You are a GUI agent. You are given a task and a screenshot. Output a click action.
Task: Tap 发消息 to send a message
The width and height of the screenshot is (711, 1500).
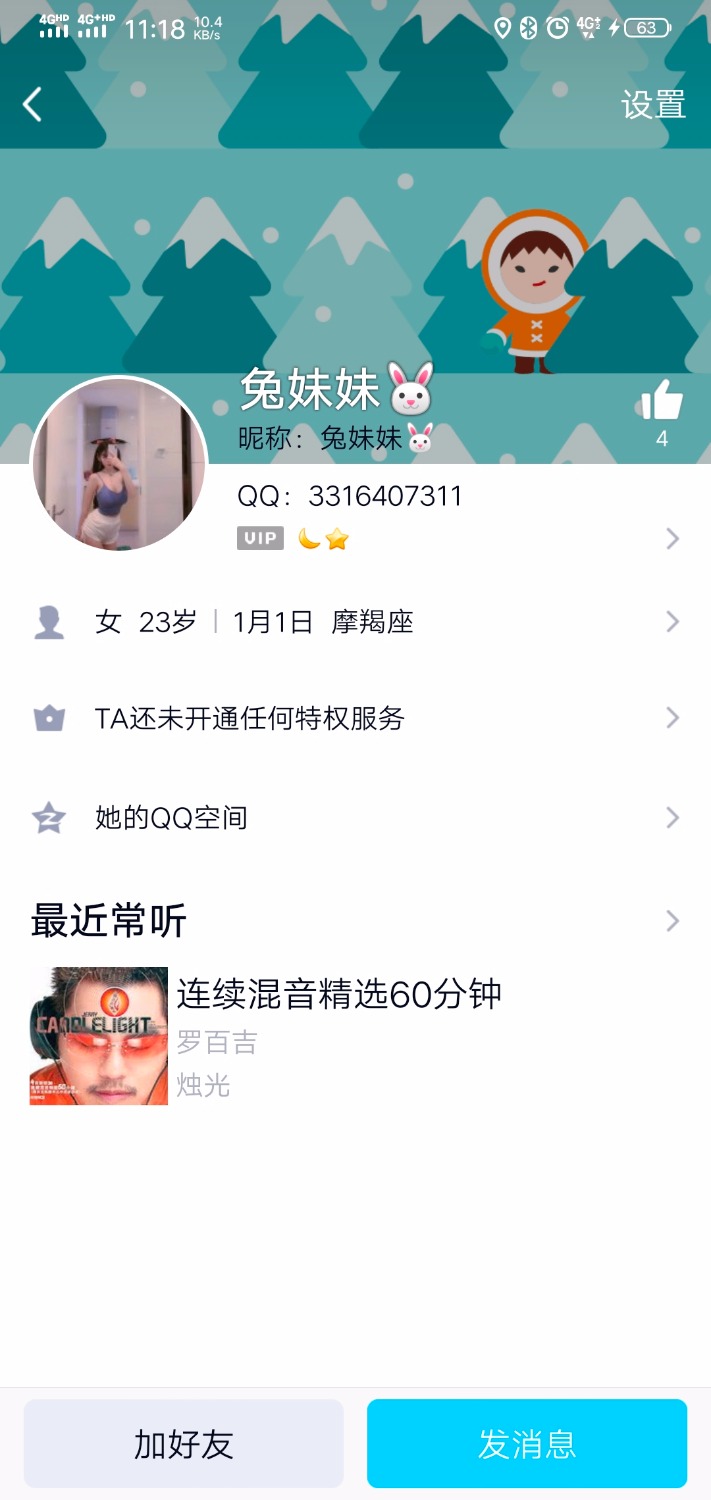[x=527, y=1444]
